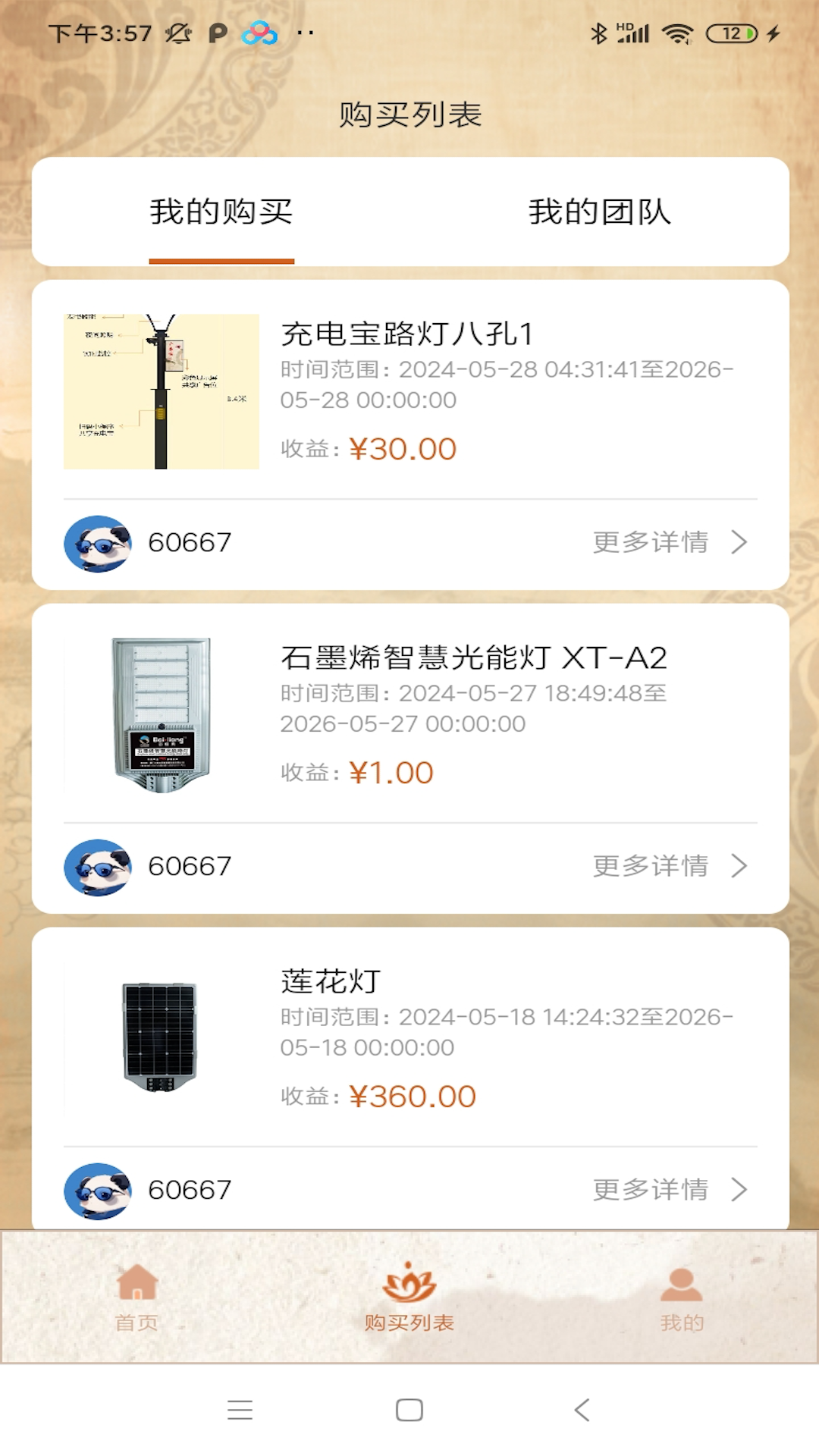
Task: View 更多详情 for 充电宝路灯八孔1
Action: 669,542
